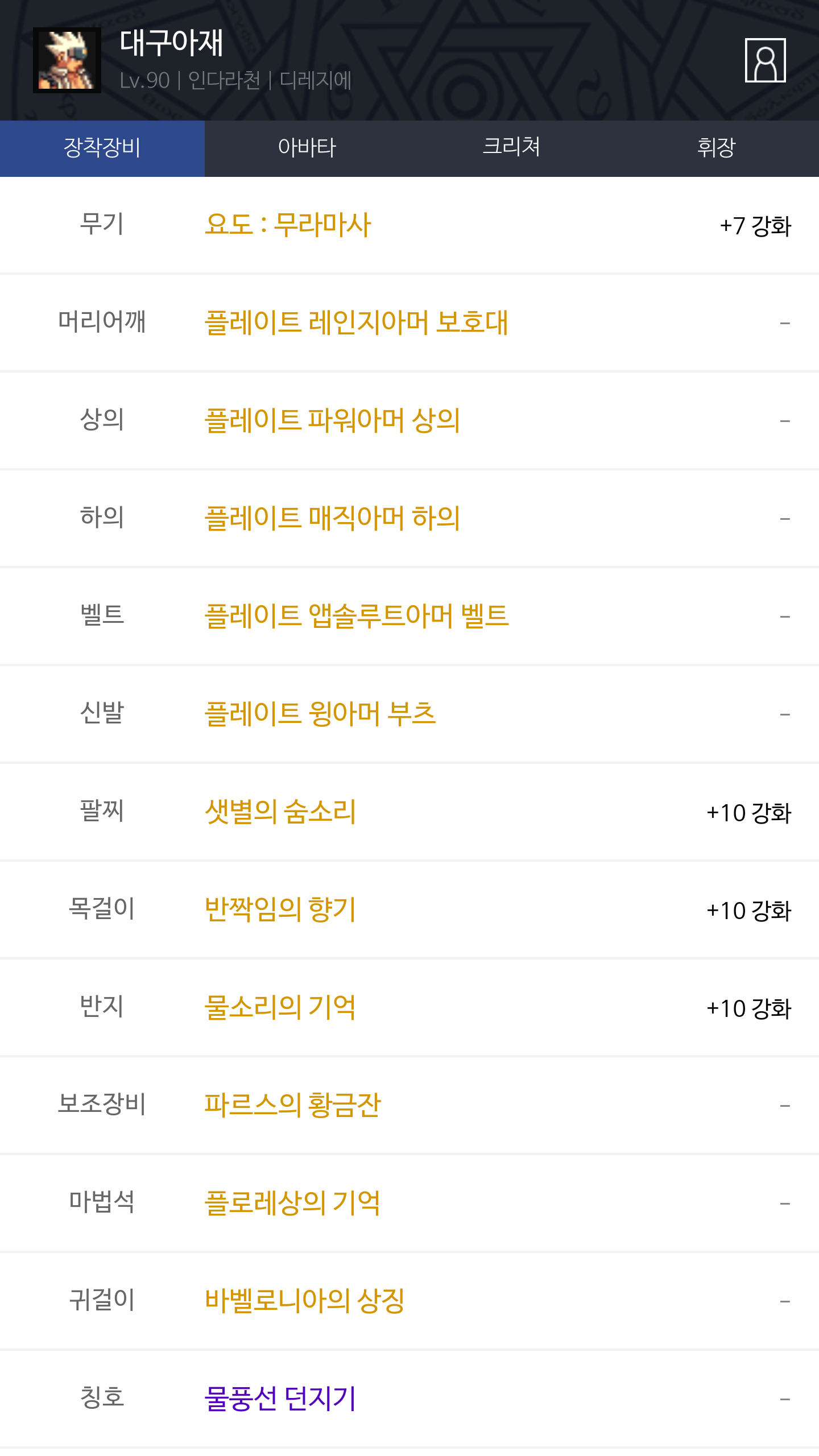The height and width of the screenshot is (1456, 819).
Task: Open ring item 물소리의 기억
Action: 280,1007
